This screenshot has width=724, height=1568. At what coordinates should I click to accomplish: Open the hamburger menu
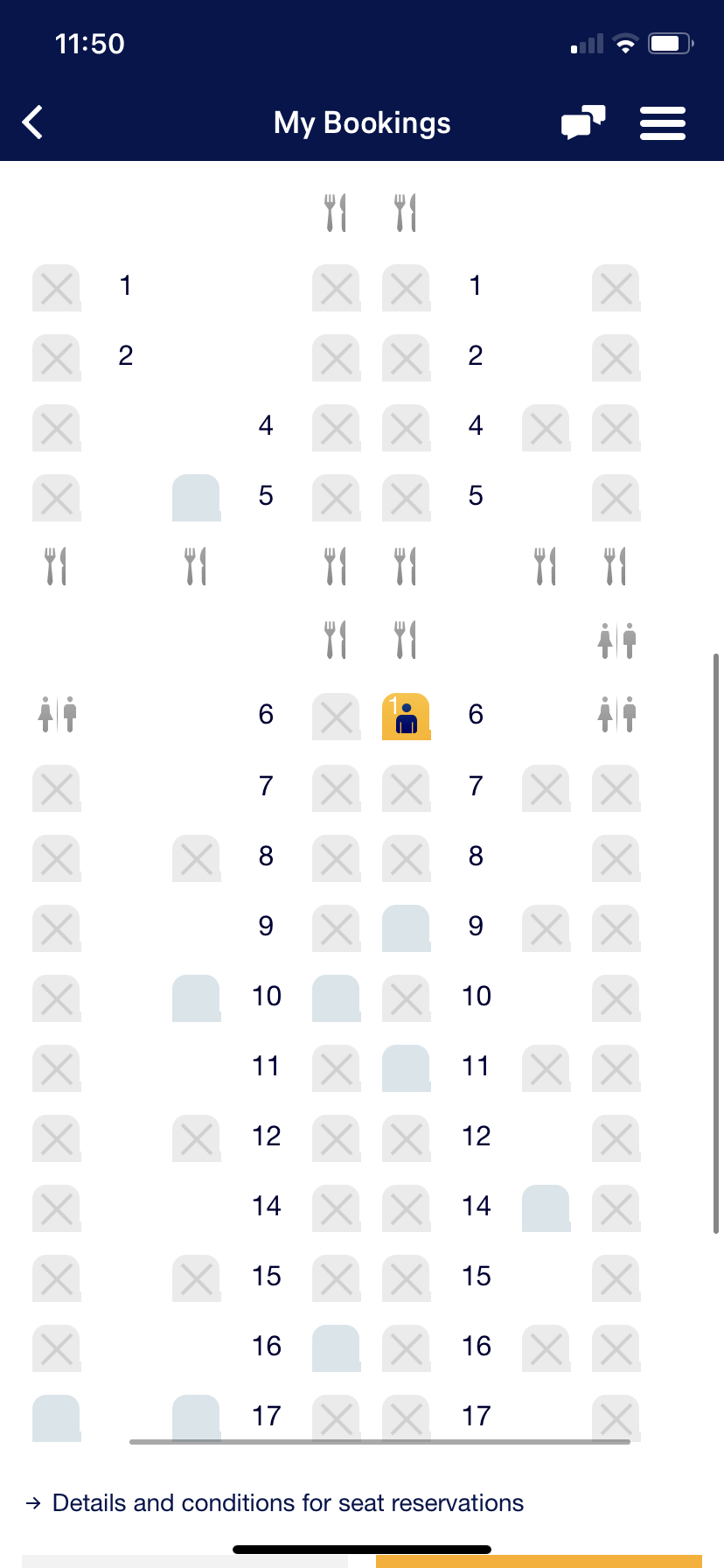(x=662, y=123)
